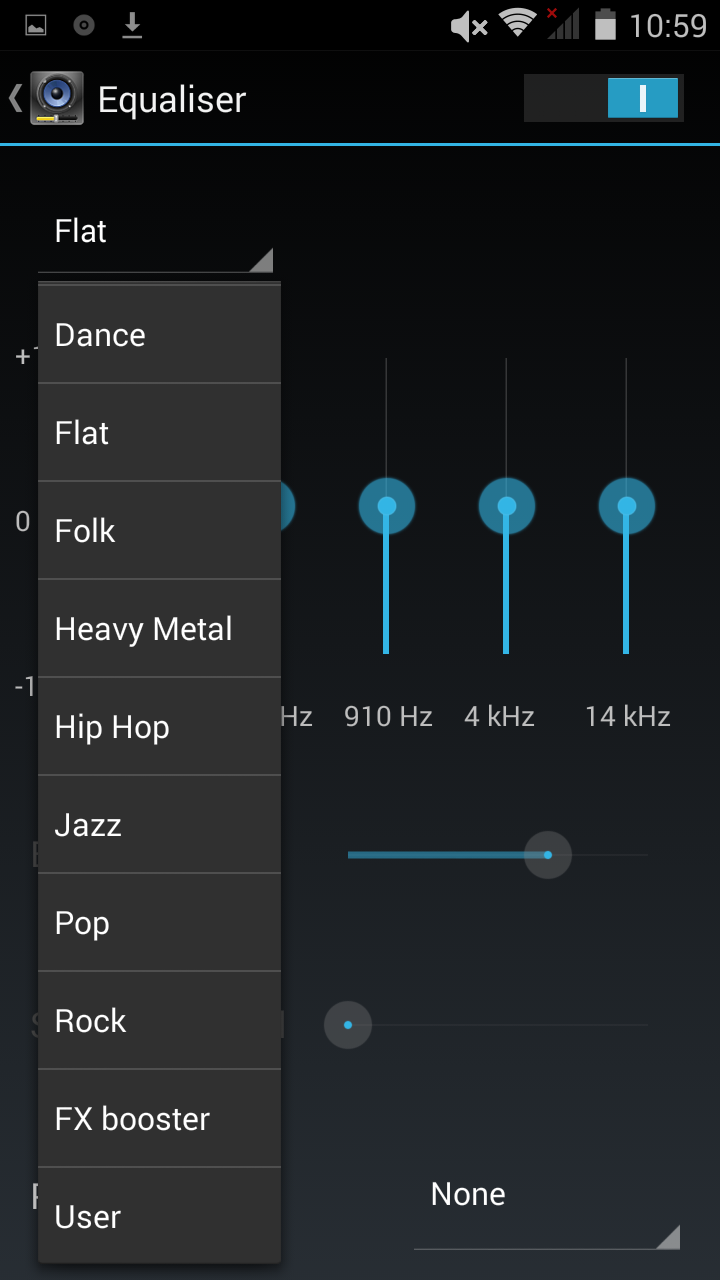Select the Hip Hop preset
720x1280 pixels.
159,727
